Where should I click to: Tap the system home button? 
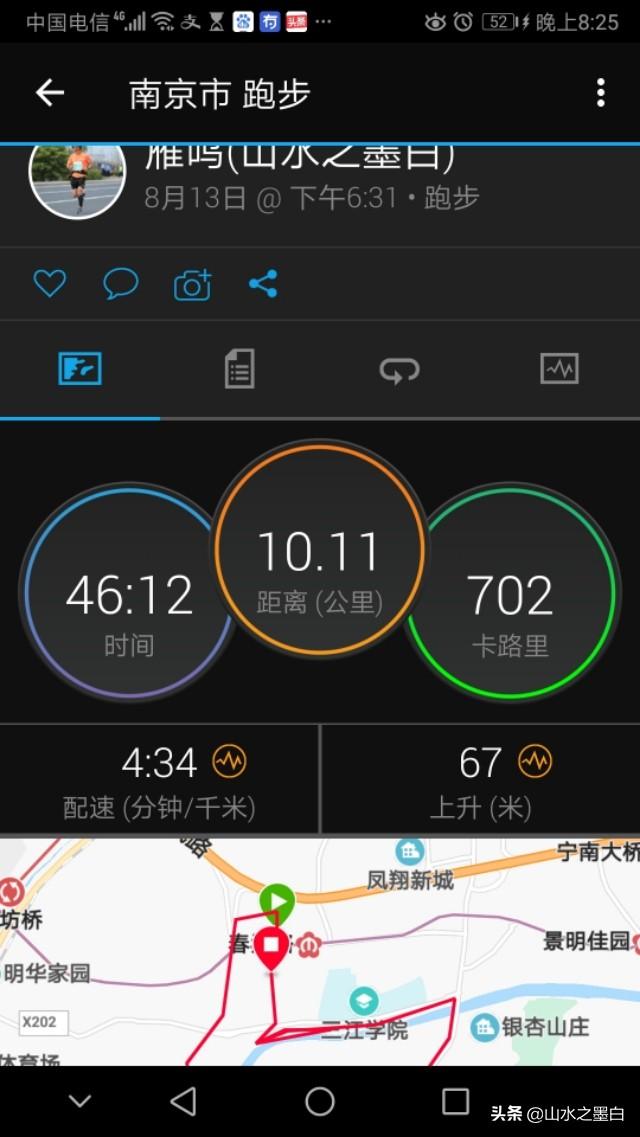click(x=320, y=1101)
